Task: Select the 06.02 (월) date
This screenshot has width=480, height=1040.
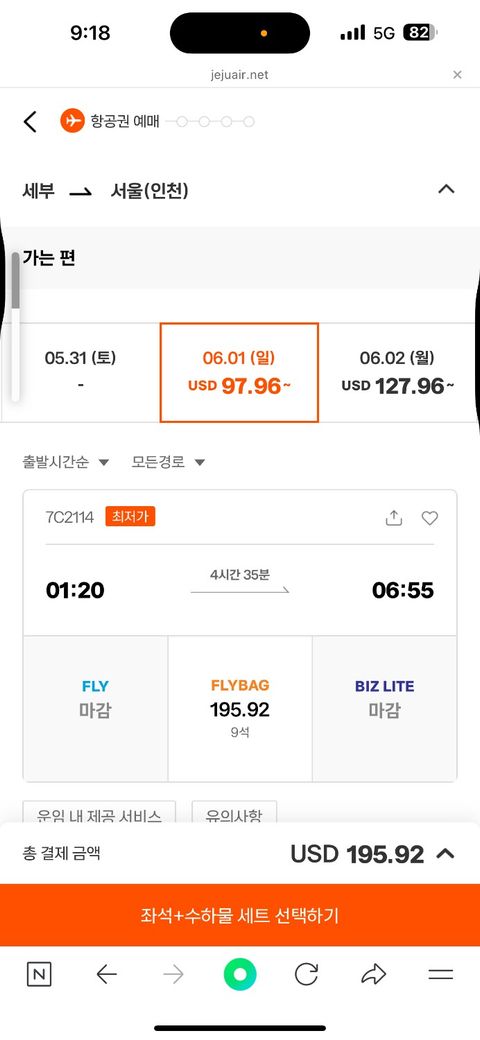Action: click(x=398, y=373)
